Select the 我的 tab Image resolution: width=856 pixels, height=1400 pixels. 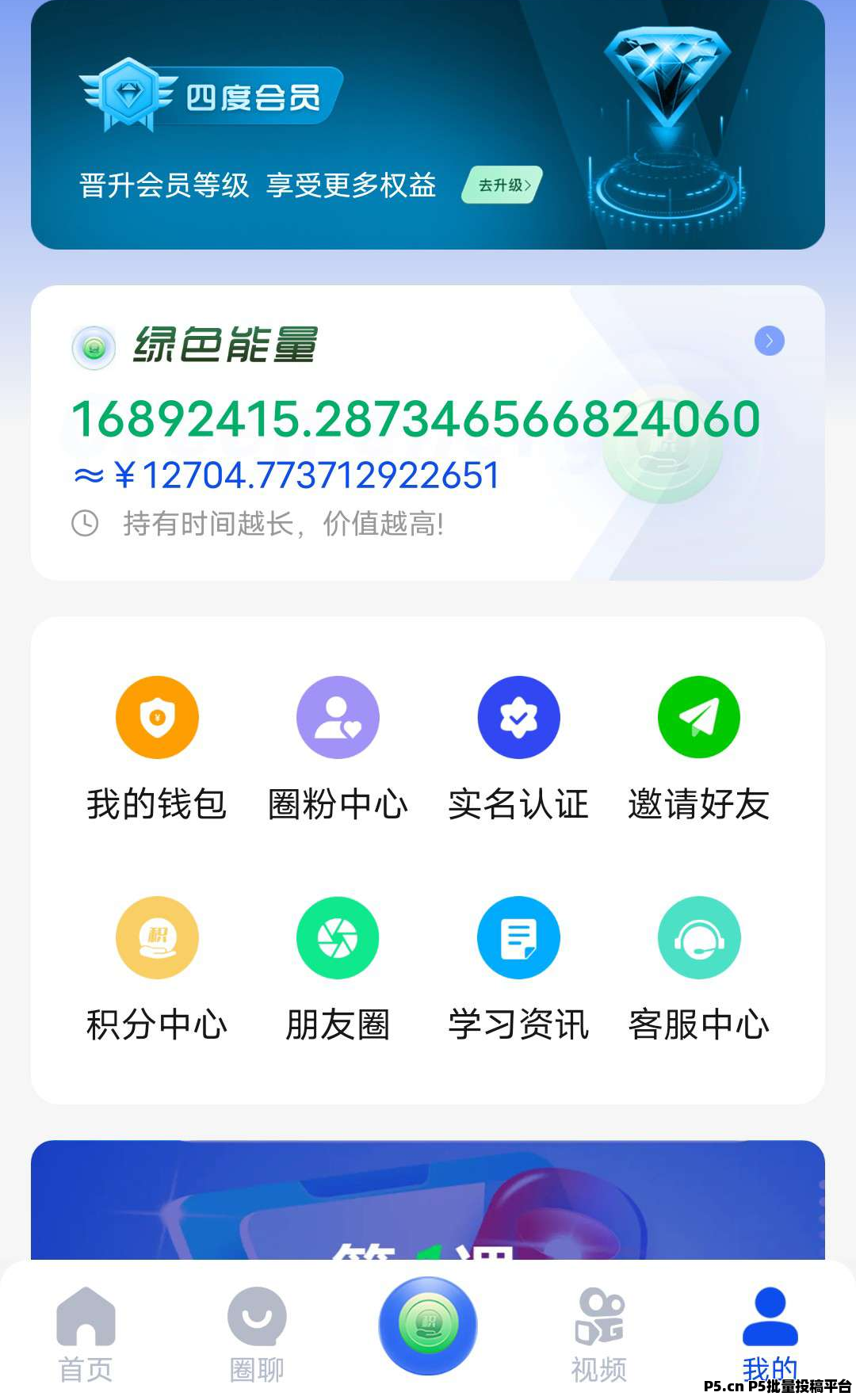coord(770,1334)
